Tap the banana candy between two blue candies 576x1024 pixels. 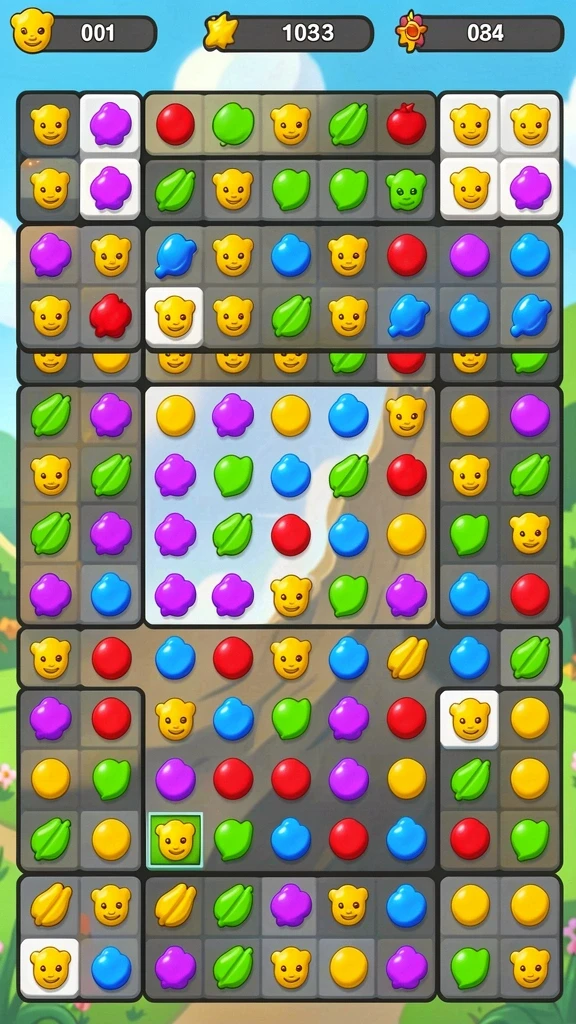coord(407,658)
